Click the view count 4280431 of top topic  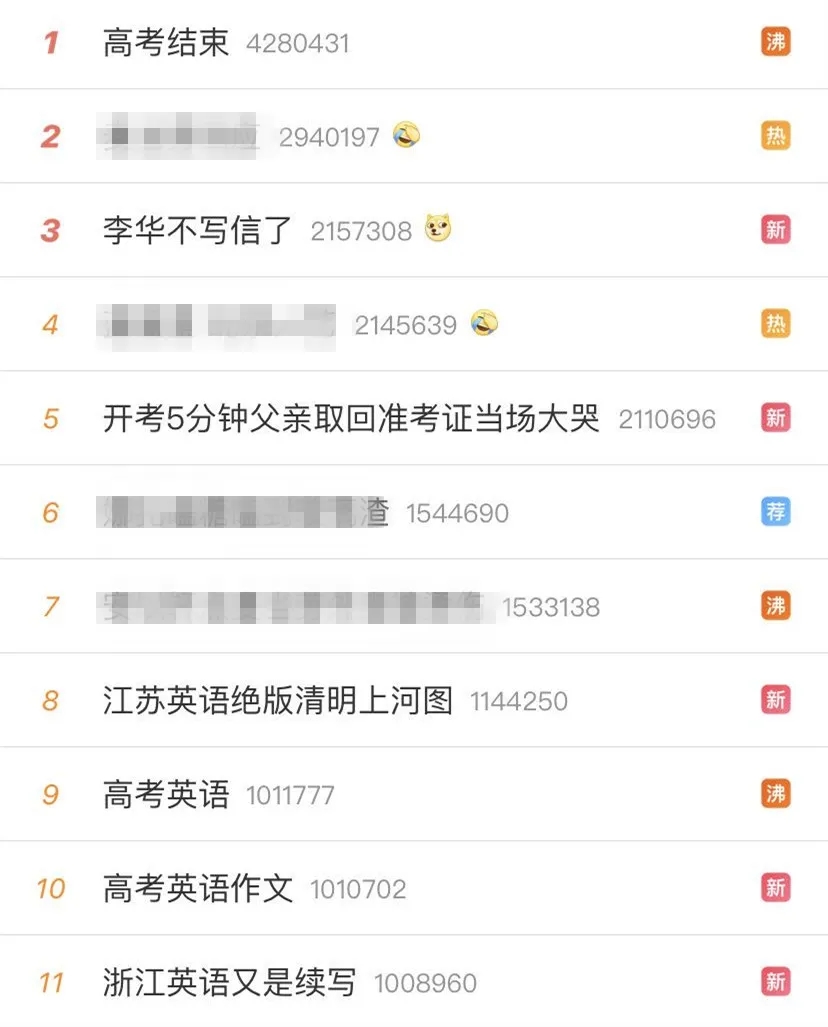tap(299, 43)
